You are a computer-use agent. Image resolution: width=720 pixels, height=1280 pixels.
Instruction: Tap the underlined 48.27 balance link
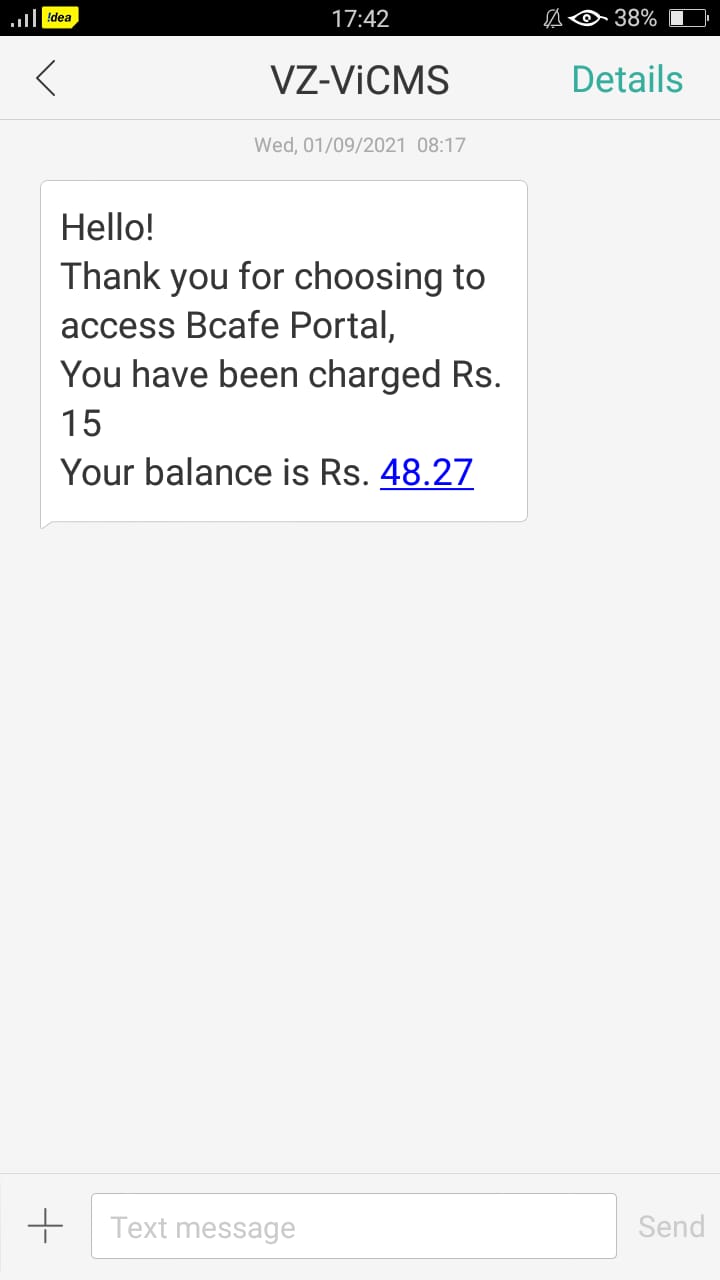click(426, 472)
